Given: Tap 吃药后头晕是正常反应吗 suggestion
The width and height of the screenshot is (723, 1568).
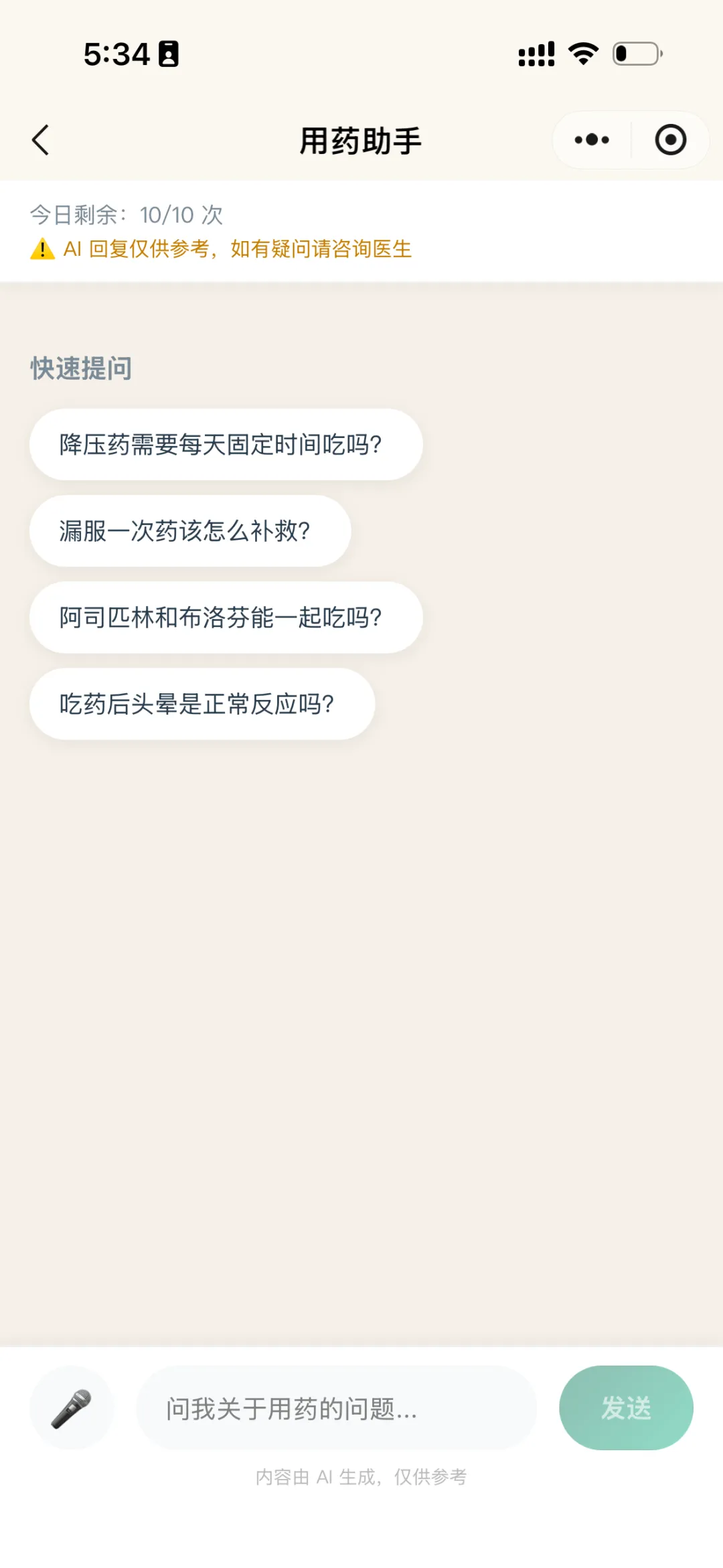Looking at the screenshot, I should [x=202, y=703].
